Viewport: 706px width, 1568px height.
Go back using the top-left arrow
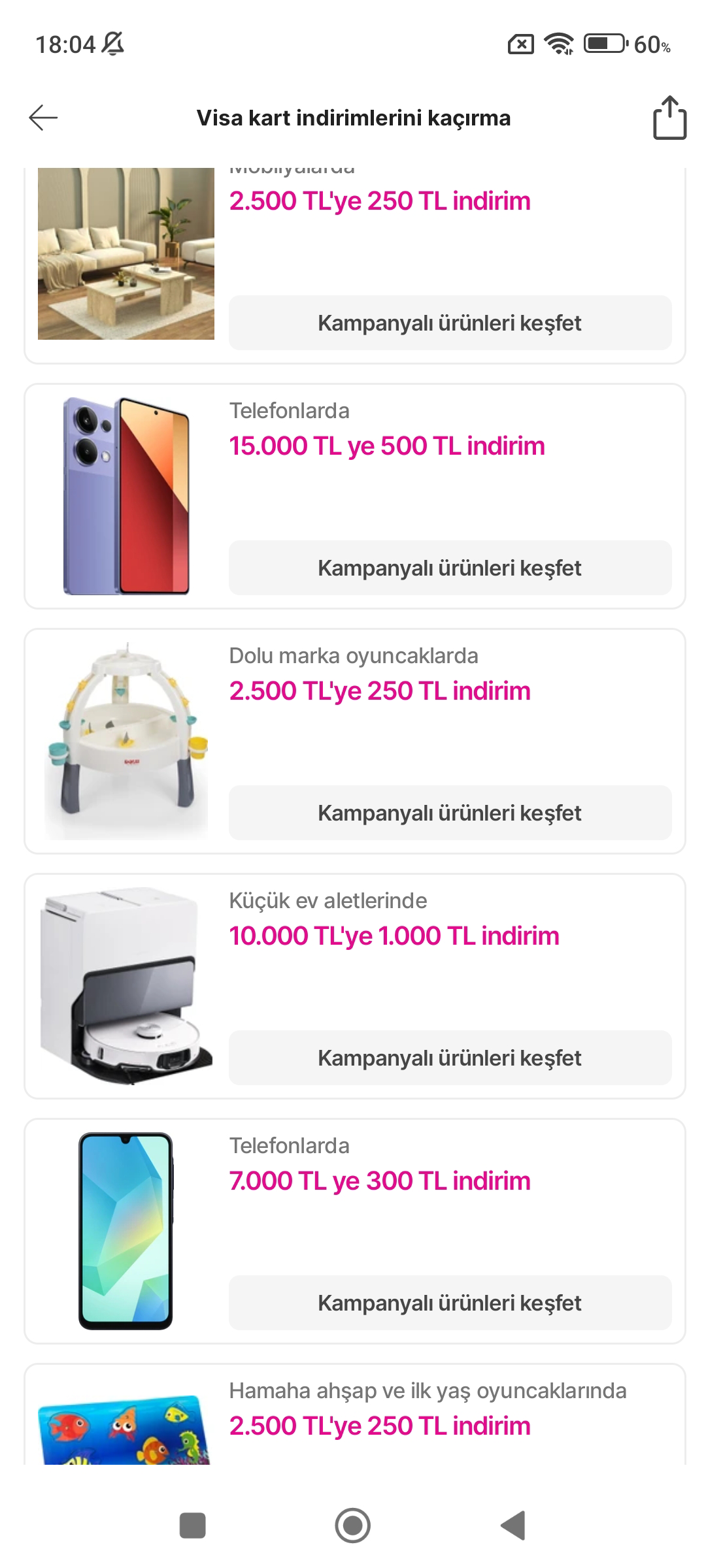(43, 118)
